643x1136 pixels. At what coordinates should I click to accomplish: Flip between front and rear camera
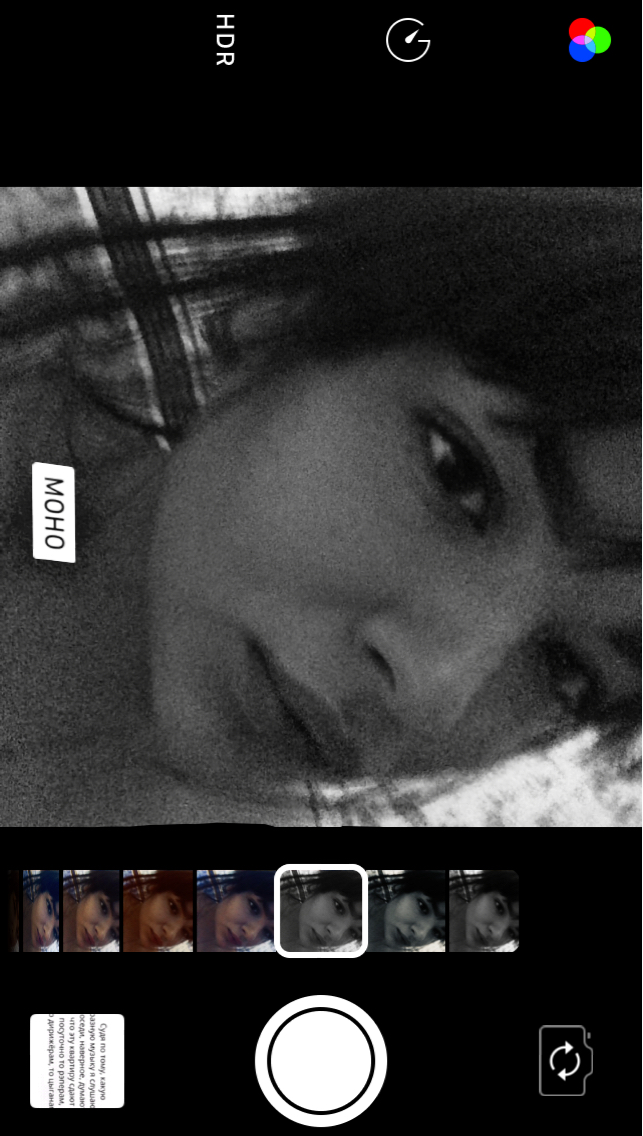coord(566,1061)
